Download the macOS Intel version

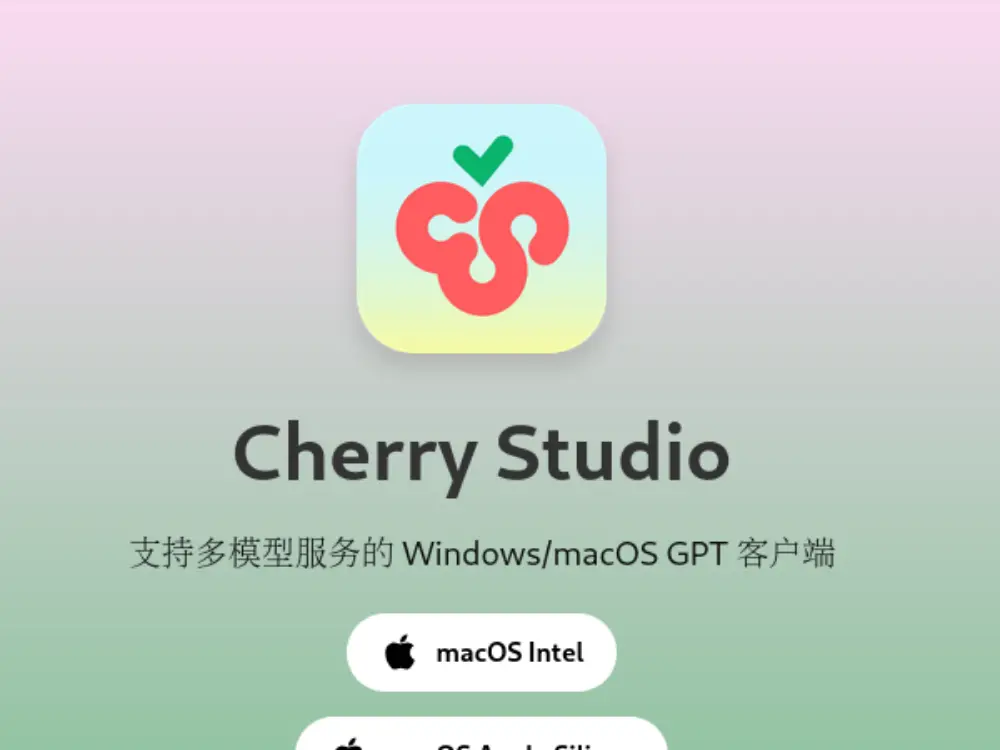pyautogui.click(x=481, y=653)
